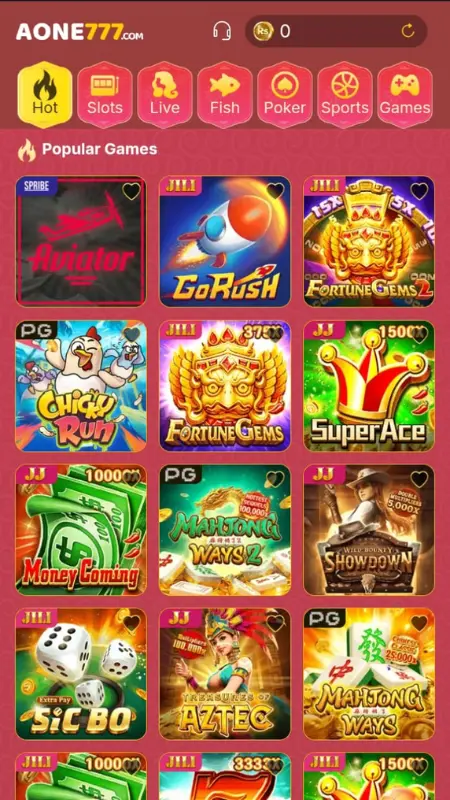
Task: Open the Super Ace game
Action: pos(369,386)
